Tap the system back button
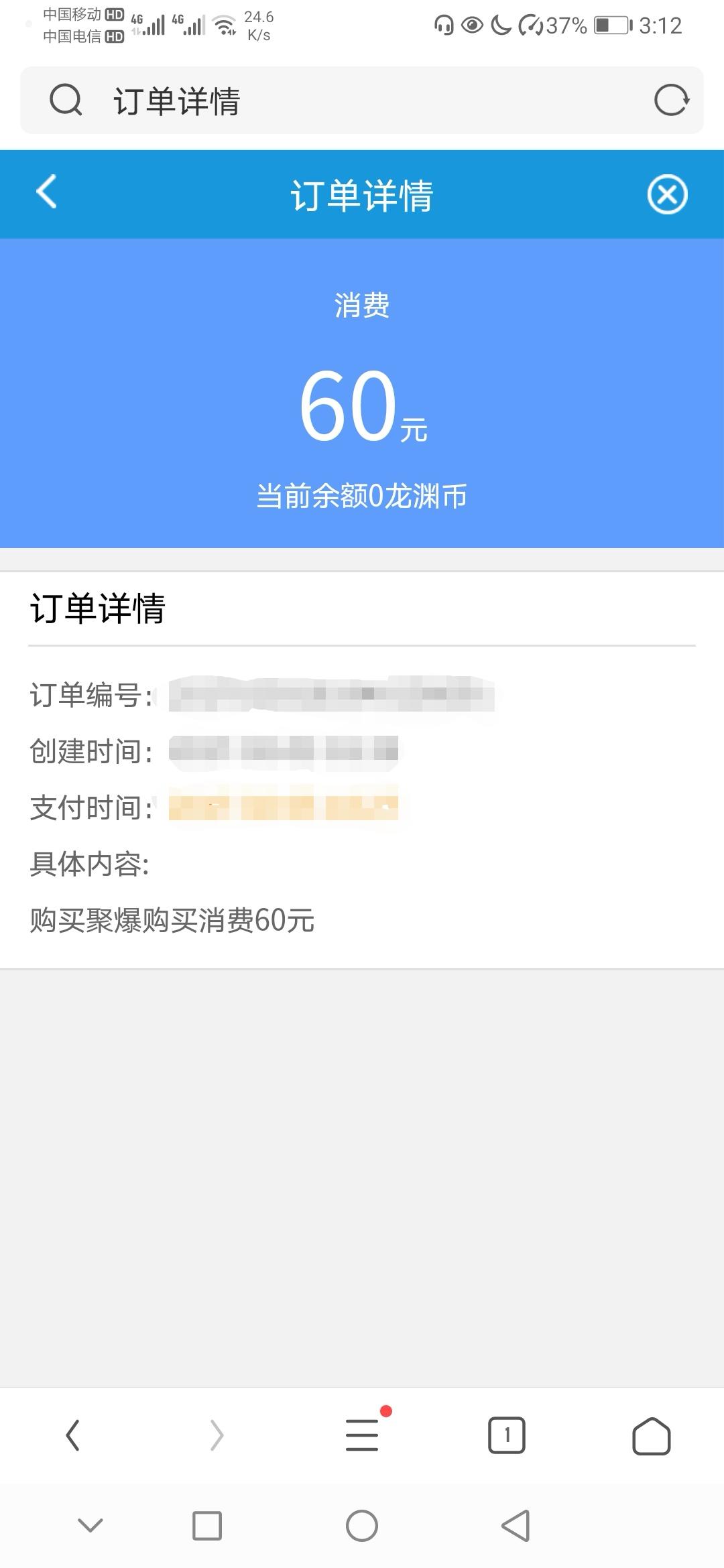Image resolution: width=724 pixels, height=1568 pixels. coord(516,1526)
